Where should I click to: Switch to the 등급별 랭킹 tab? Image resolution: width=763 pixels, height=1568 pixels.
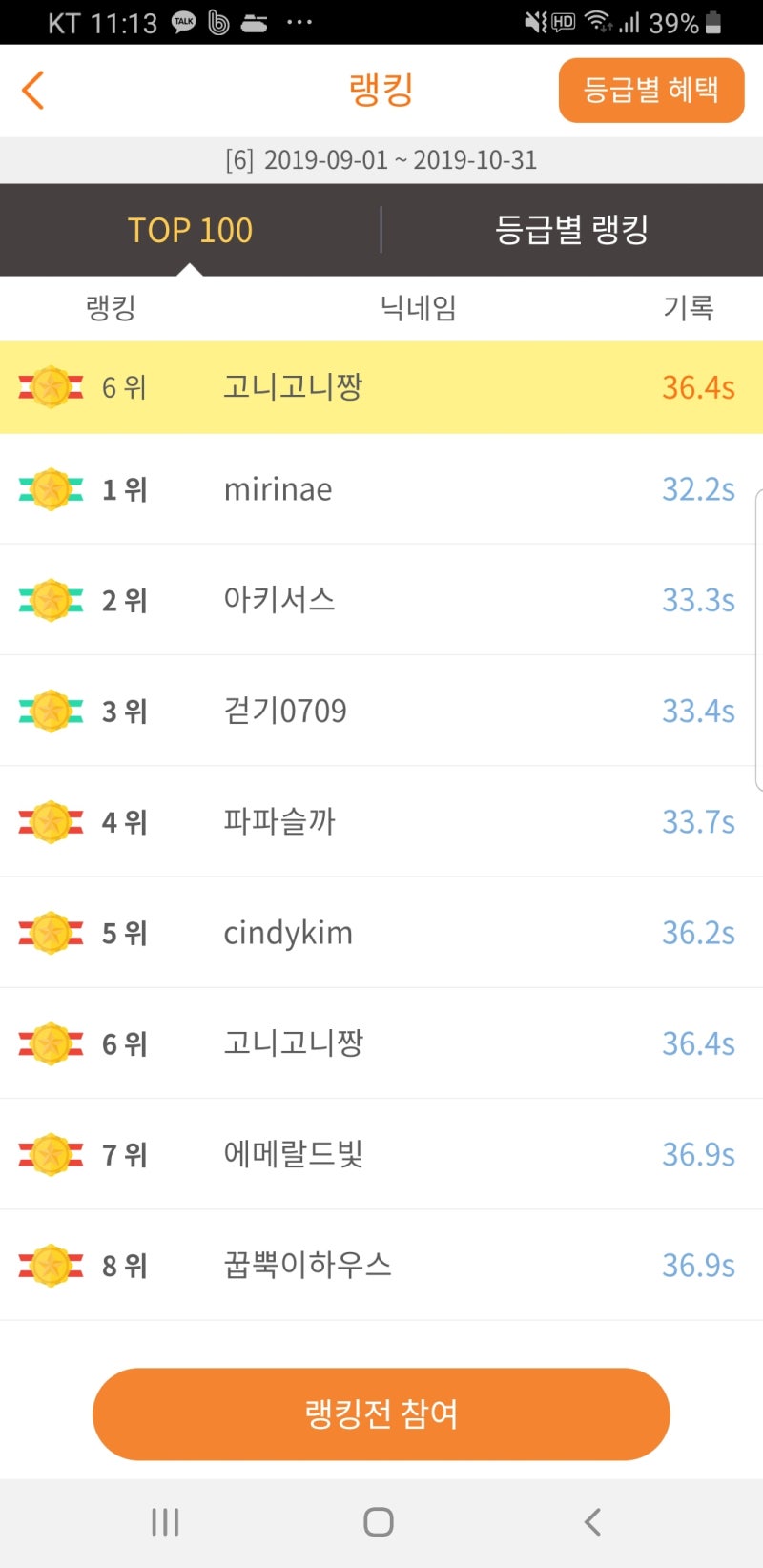pos(571,230)
